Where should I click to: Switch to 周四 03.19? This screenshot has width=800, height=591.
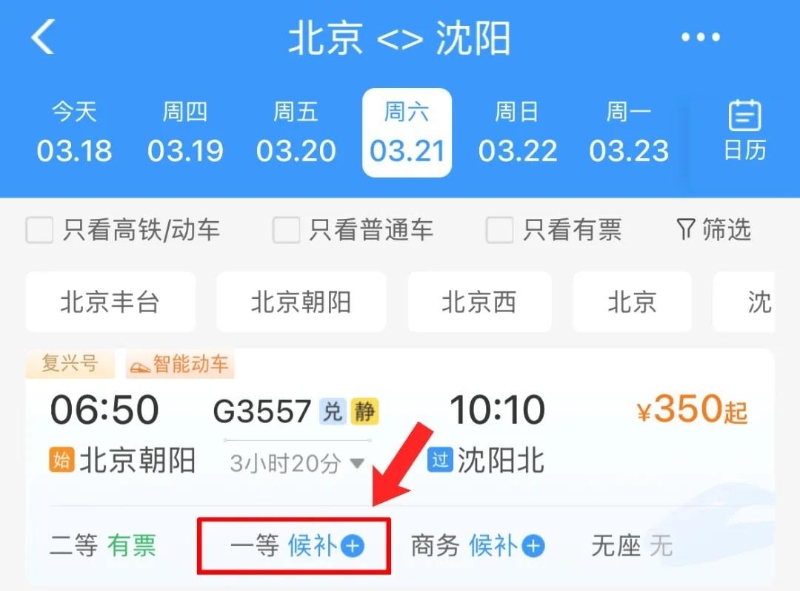point(185,133)
